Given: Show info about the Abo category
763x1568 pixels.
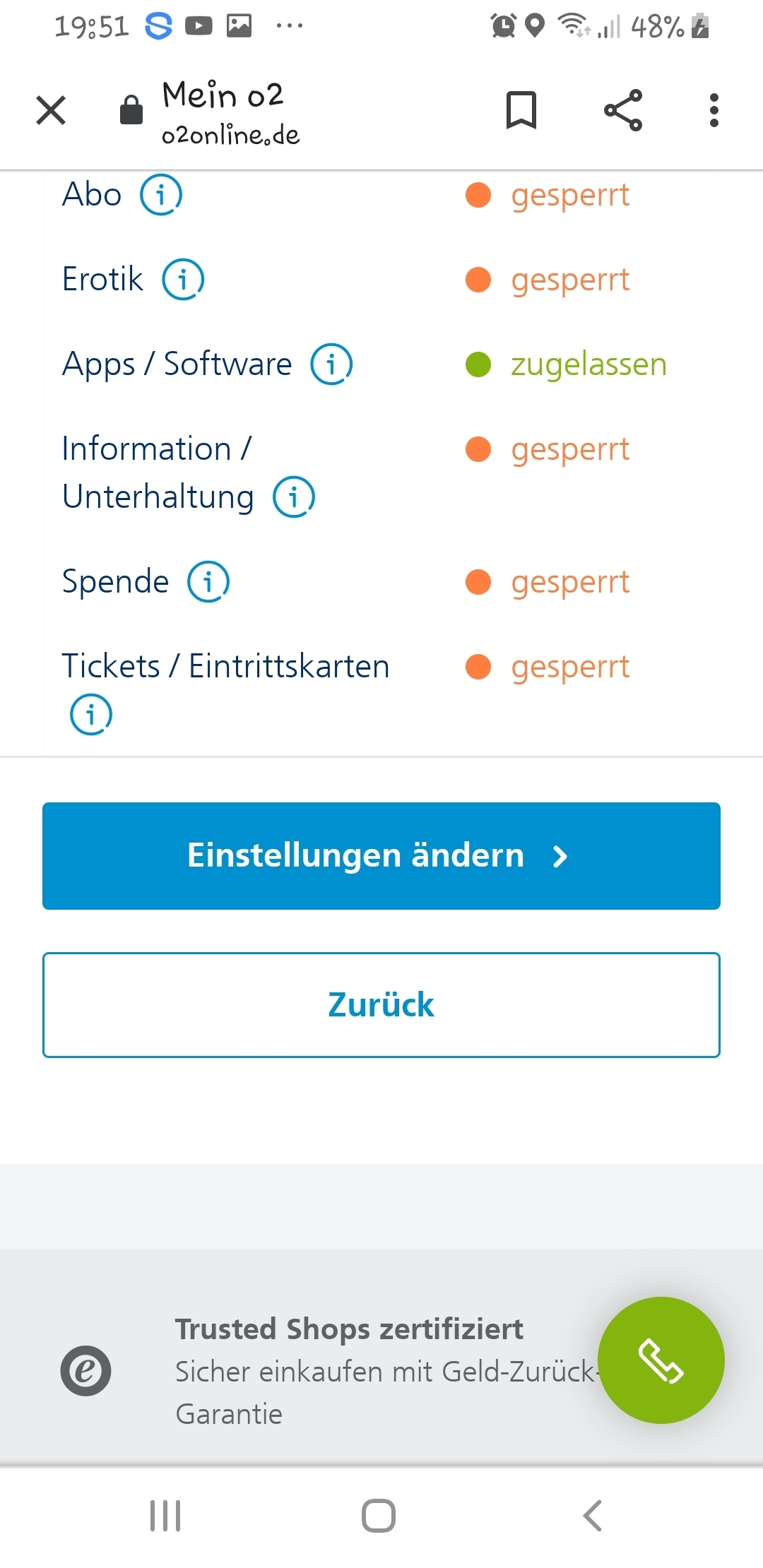Looking at the screenshot, I should [x=161, y=194].
